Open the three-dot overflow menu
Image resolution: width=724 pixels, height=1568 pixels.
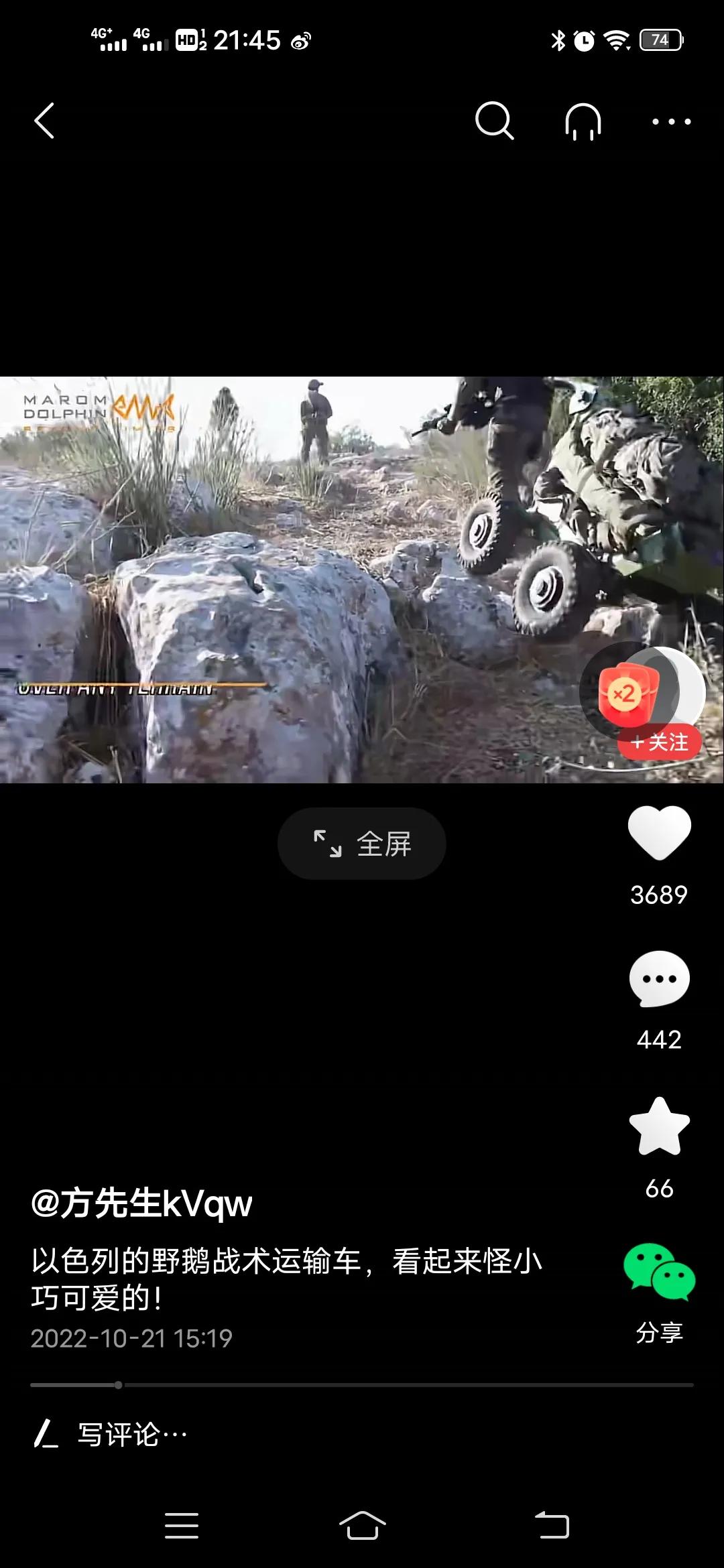[671, 121]
